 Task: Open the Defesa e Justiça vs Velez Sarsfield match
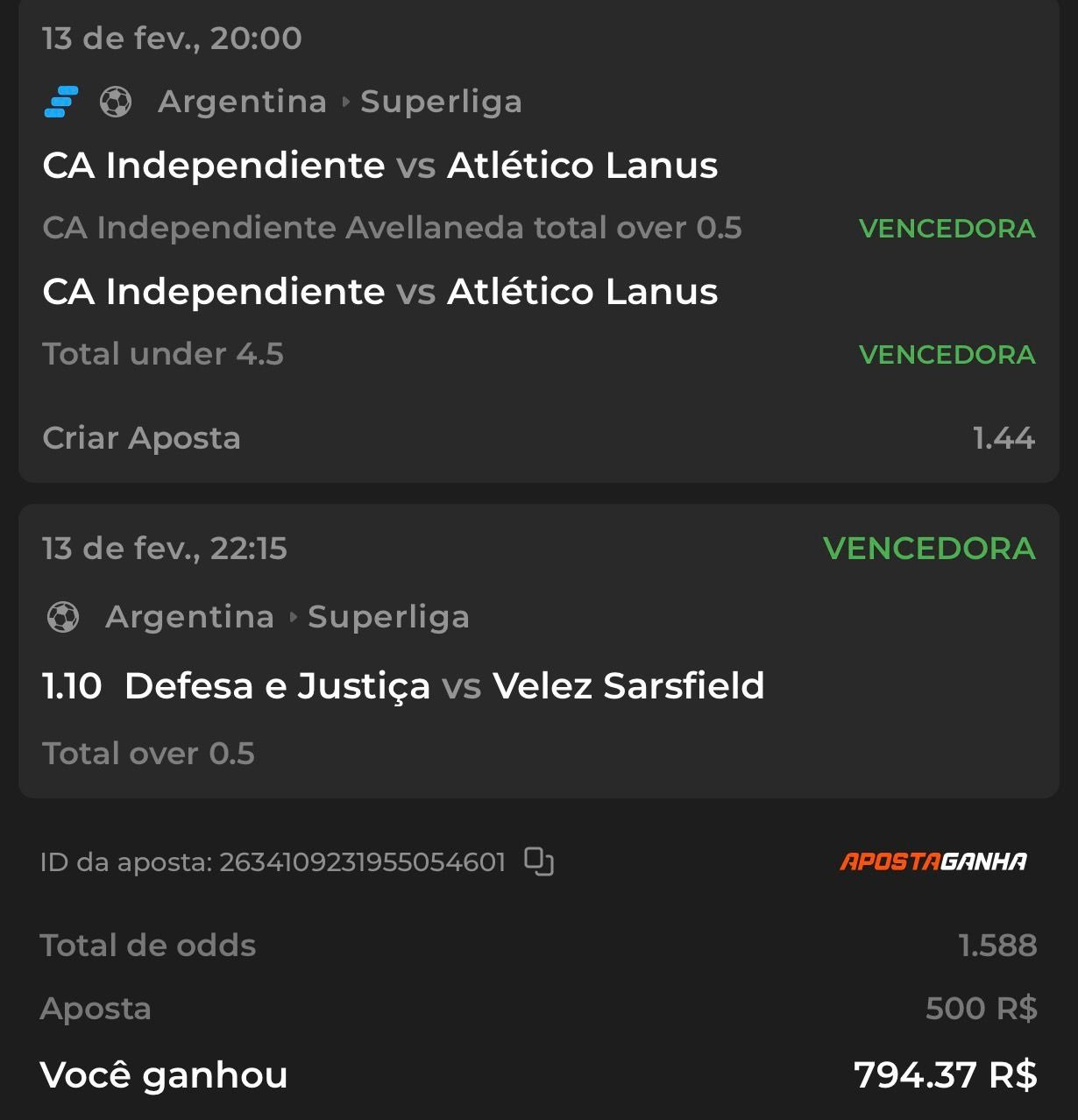click(x=443, y=686)
